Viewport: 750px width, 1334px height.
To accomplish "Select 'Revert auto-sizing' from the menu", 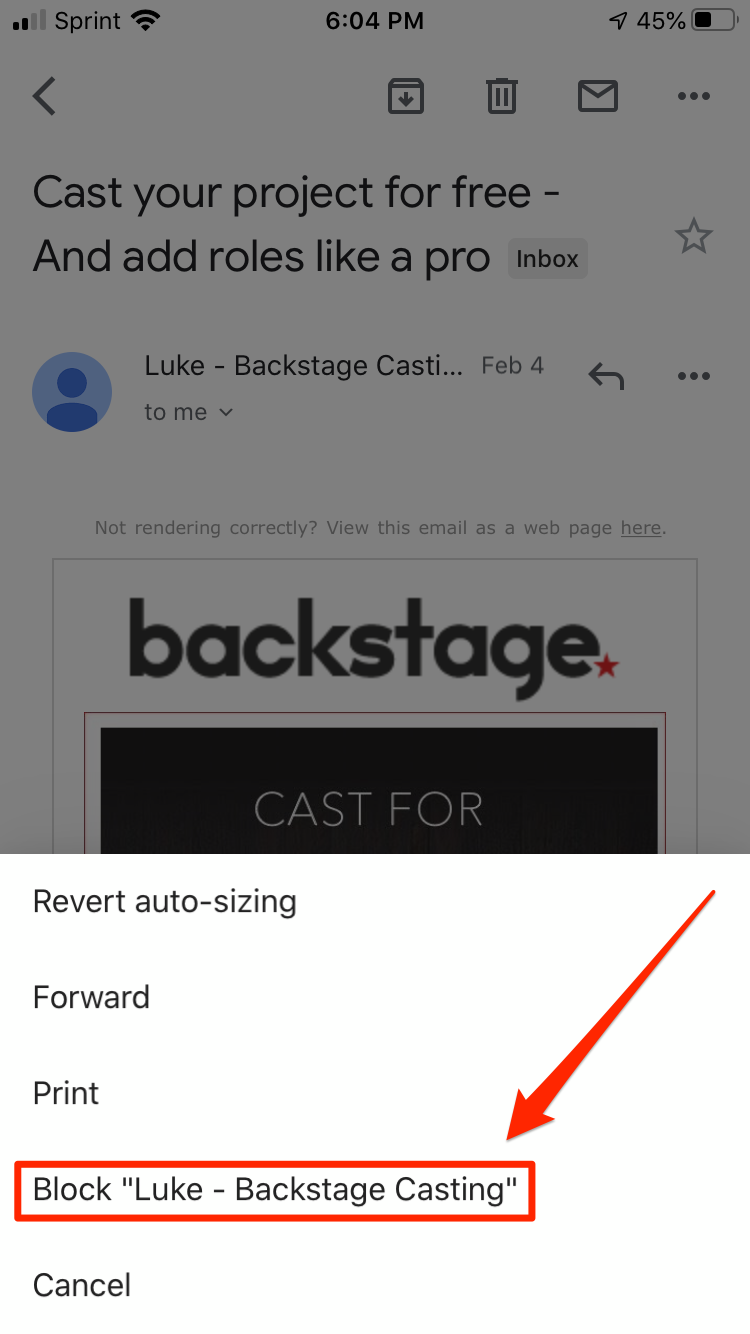I will [165, 901].
